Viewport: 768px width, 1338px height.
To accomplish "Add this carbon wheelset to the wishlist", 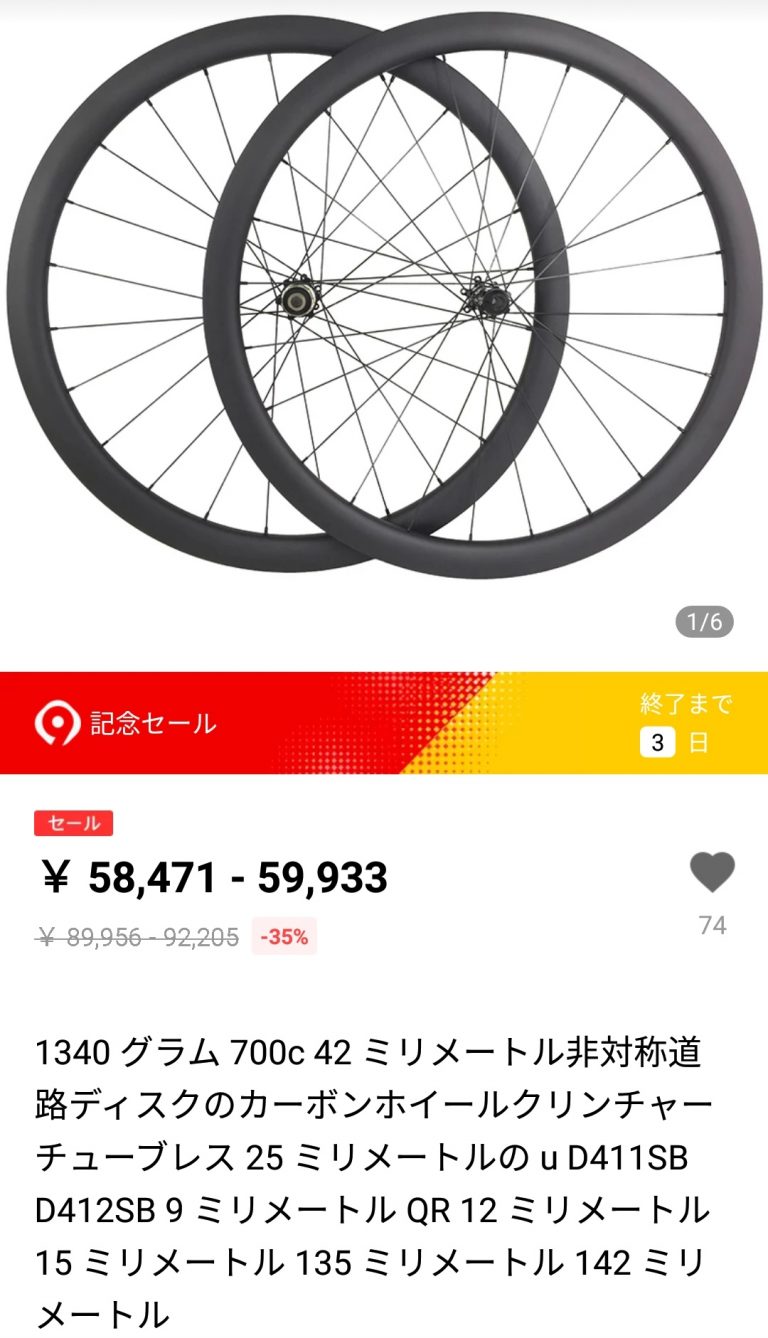I will click(x=712, y=873).
